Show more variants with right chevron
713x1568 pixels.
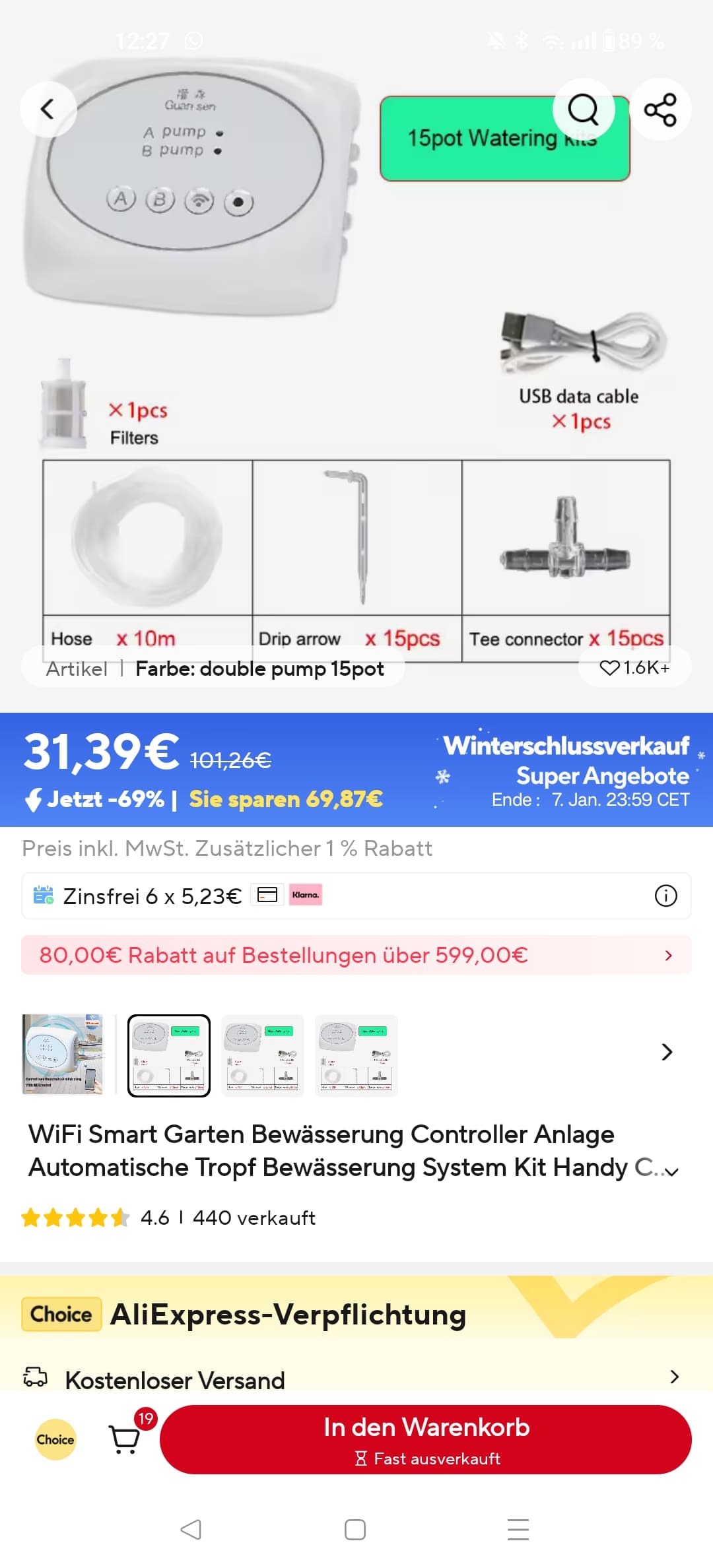[667, 1052]
